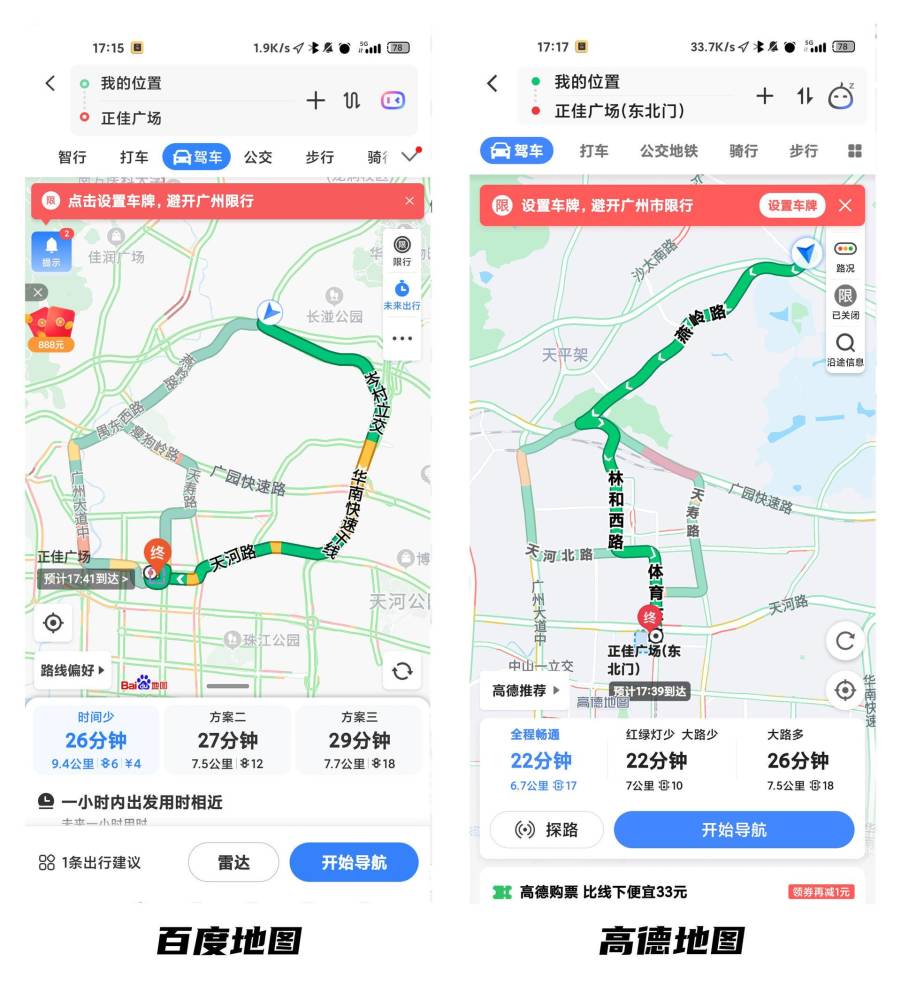The height and width of the screenshot is (1000, 901).
Task: Tap the 限行 restriction icon on Baidu map
Action: (x=400, y=247)
